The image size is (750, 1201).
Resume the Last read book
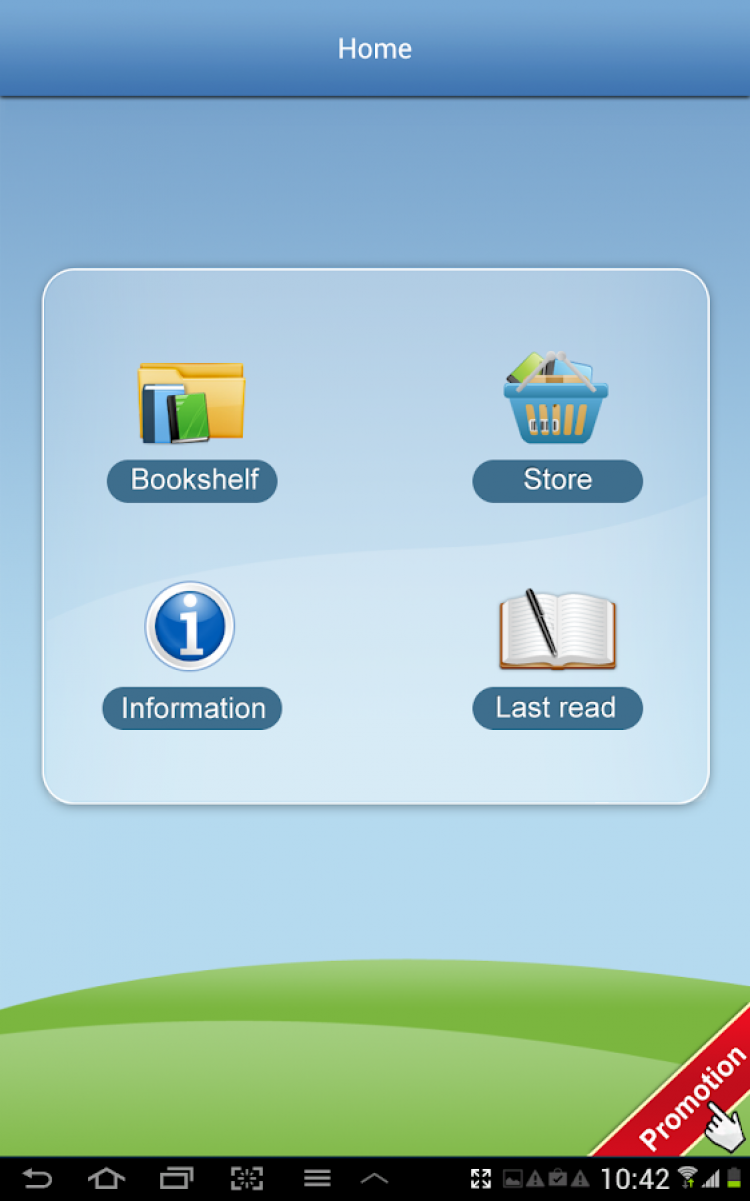(x=557, y=655)
